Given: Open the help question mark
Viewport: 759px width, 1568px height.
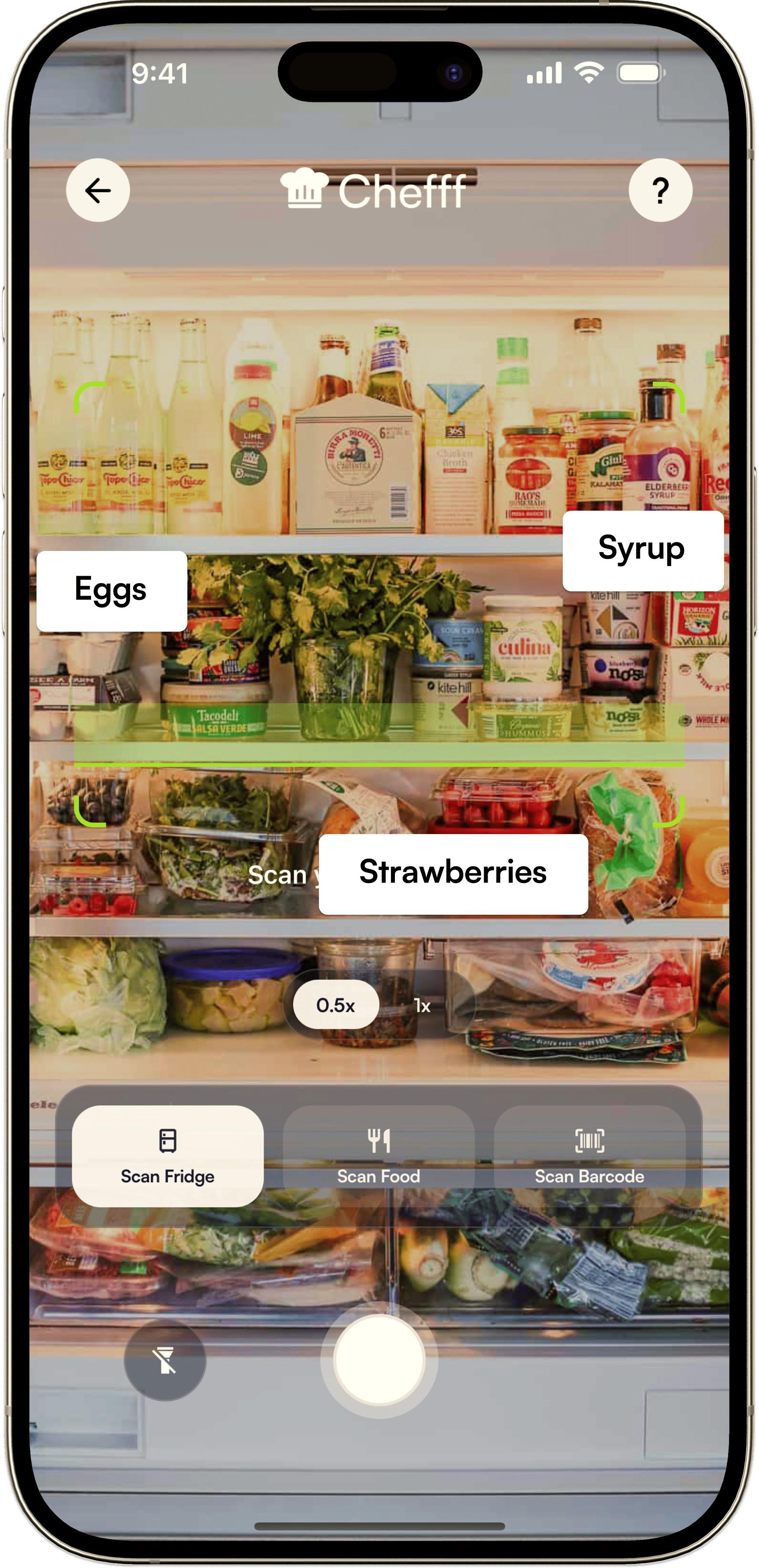Looking at the screenshot, I should pos(660,190).
